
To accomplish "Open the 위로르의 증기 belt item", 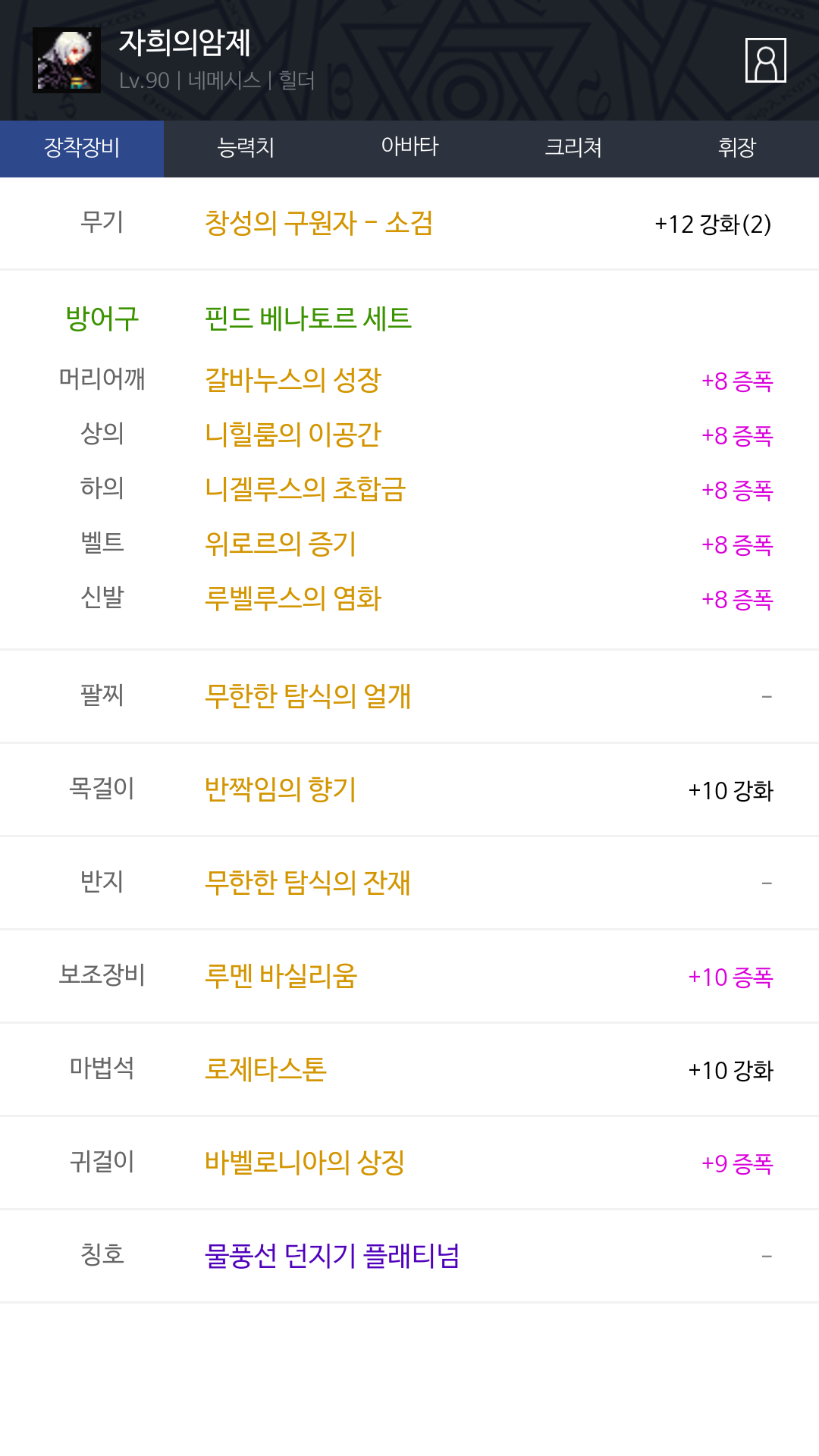I will point(280,544).
